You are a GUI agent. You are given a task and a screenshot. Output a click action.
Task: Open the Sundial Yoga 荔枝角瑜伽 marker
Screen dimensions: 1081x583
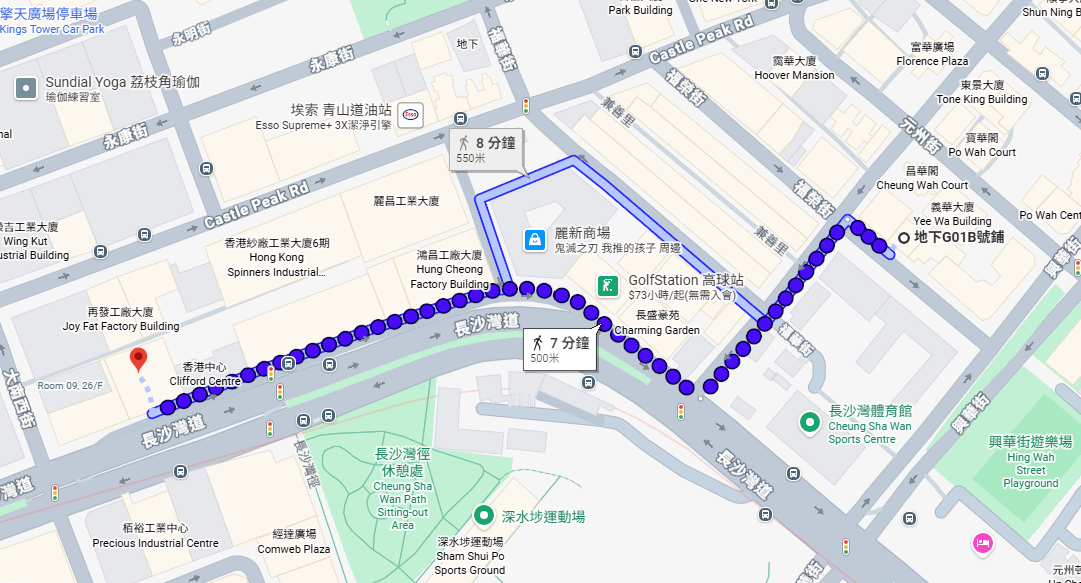tap(26, 88)
